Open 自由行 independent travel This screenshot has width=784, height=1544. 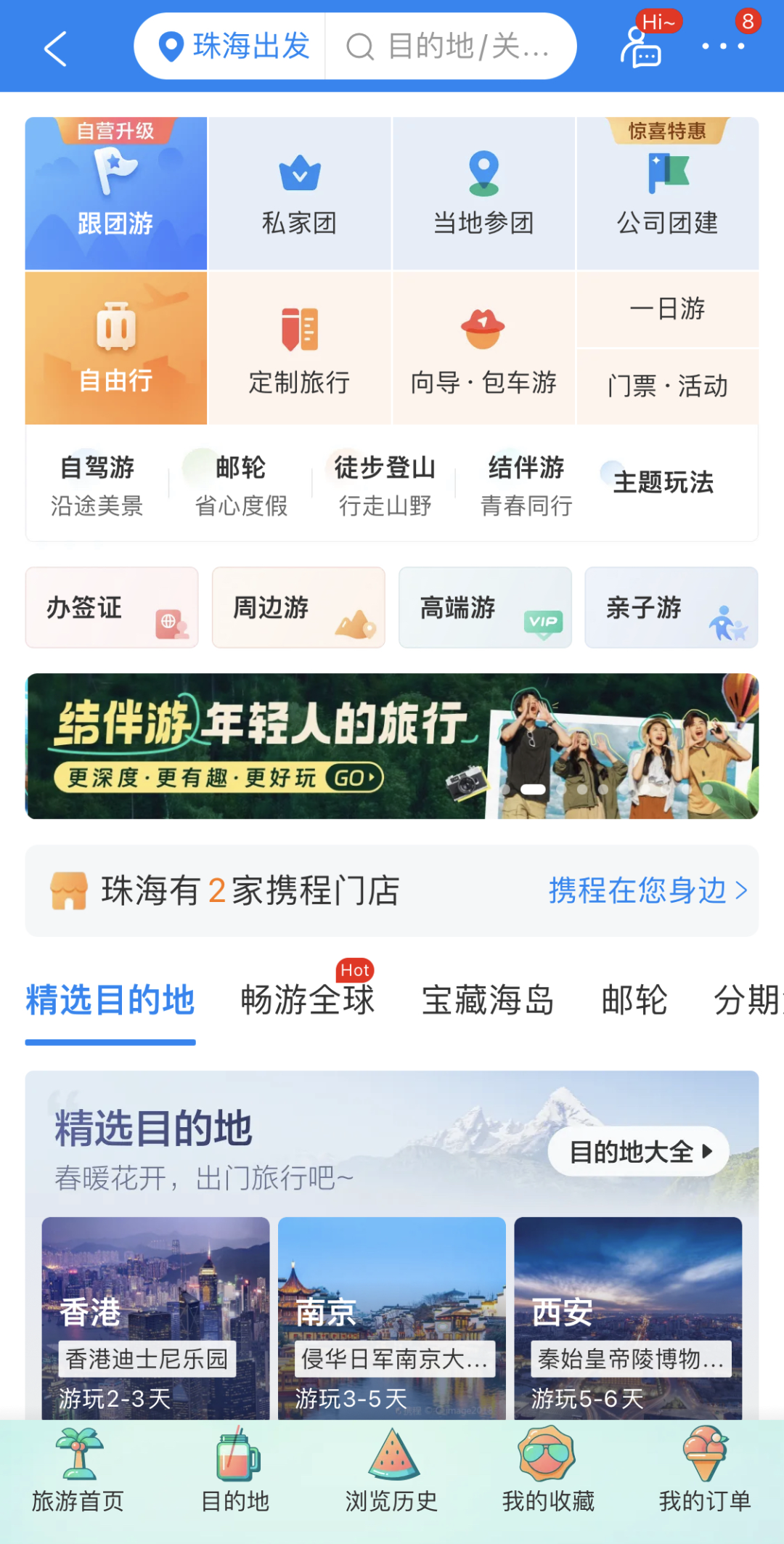pos(116,349)
